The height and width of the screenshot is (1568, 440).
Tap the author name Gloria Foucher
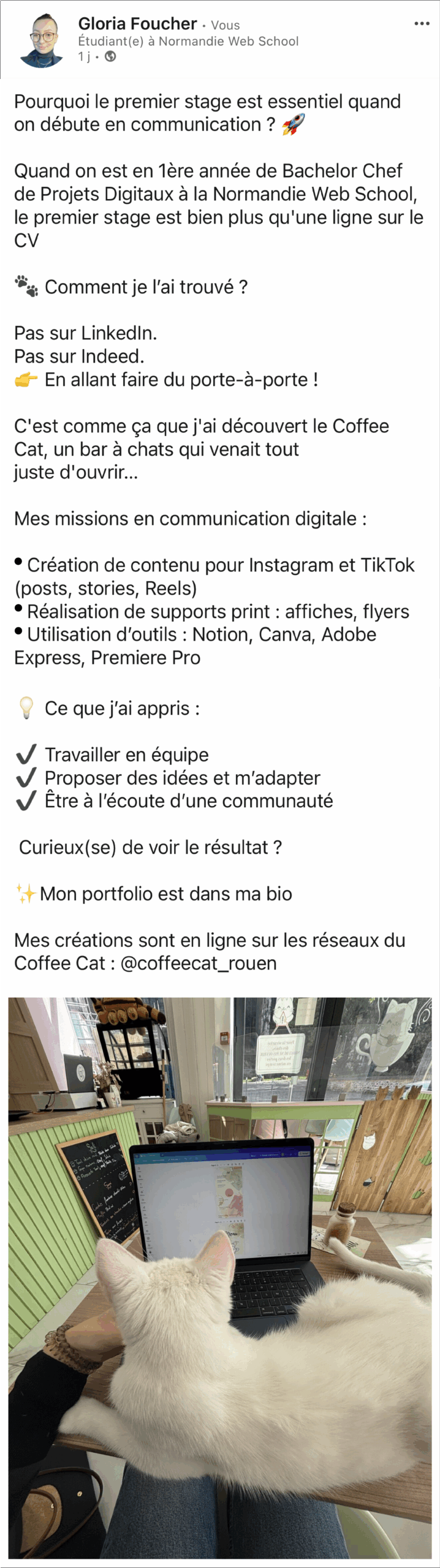pyautogui.click(x=137, y=24)
